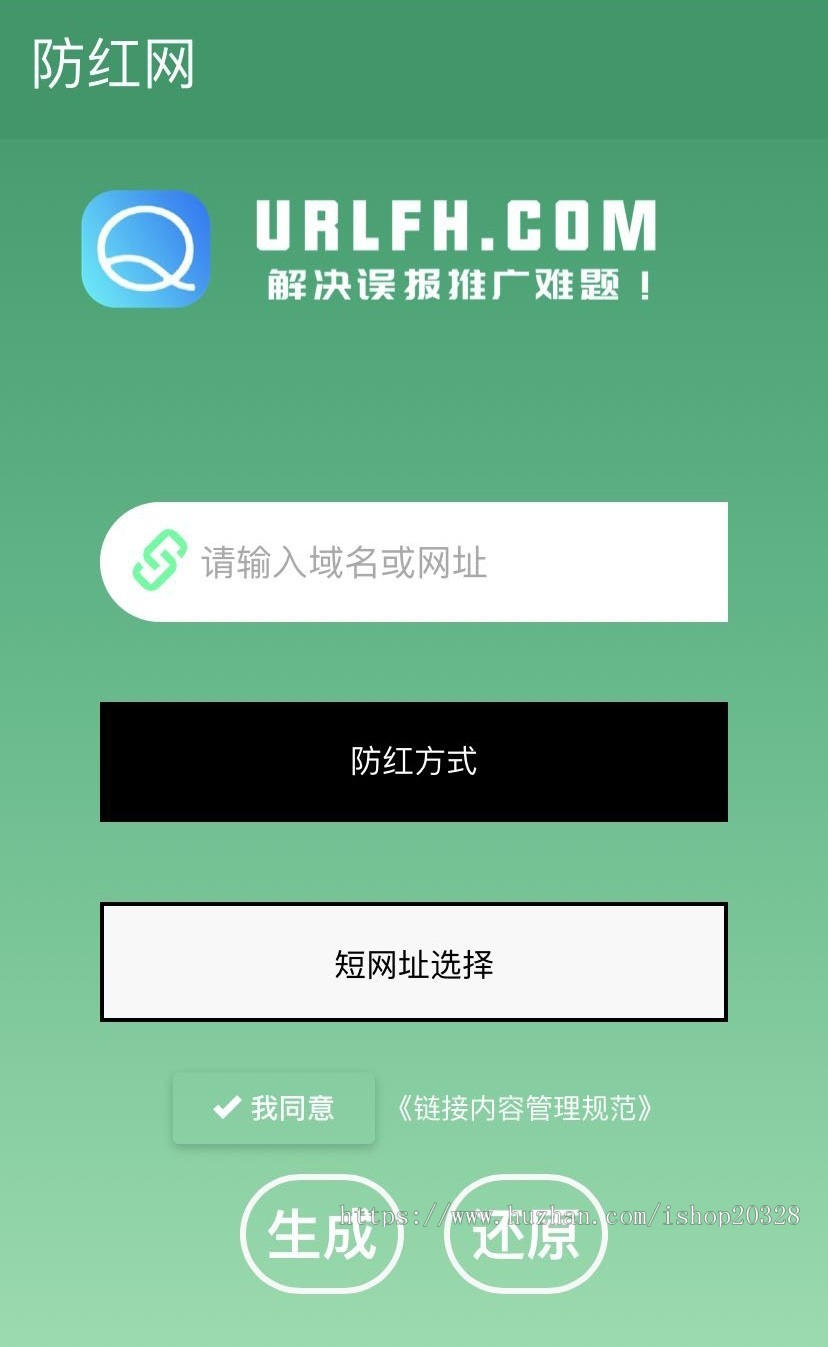Focus the 请输入域名或网址 input field
The image size is (828, 1347).
click(414, 562)
